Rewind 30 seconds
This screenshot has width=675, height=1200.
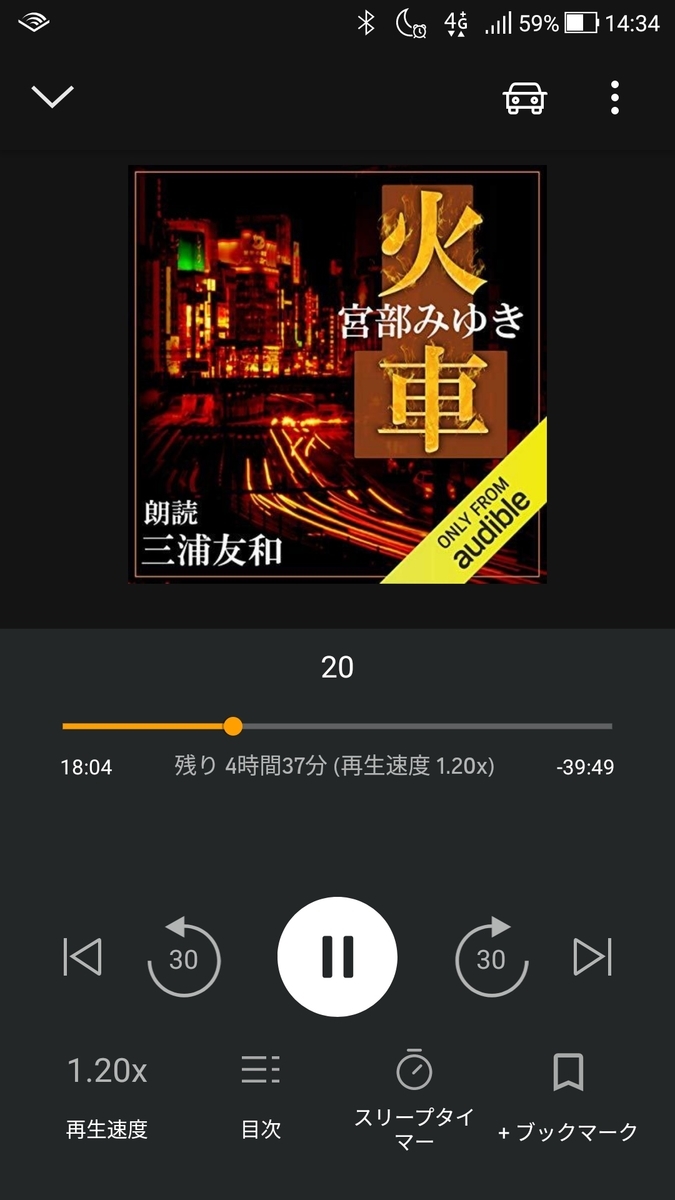tap(184, 957)
